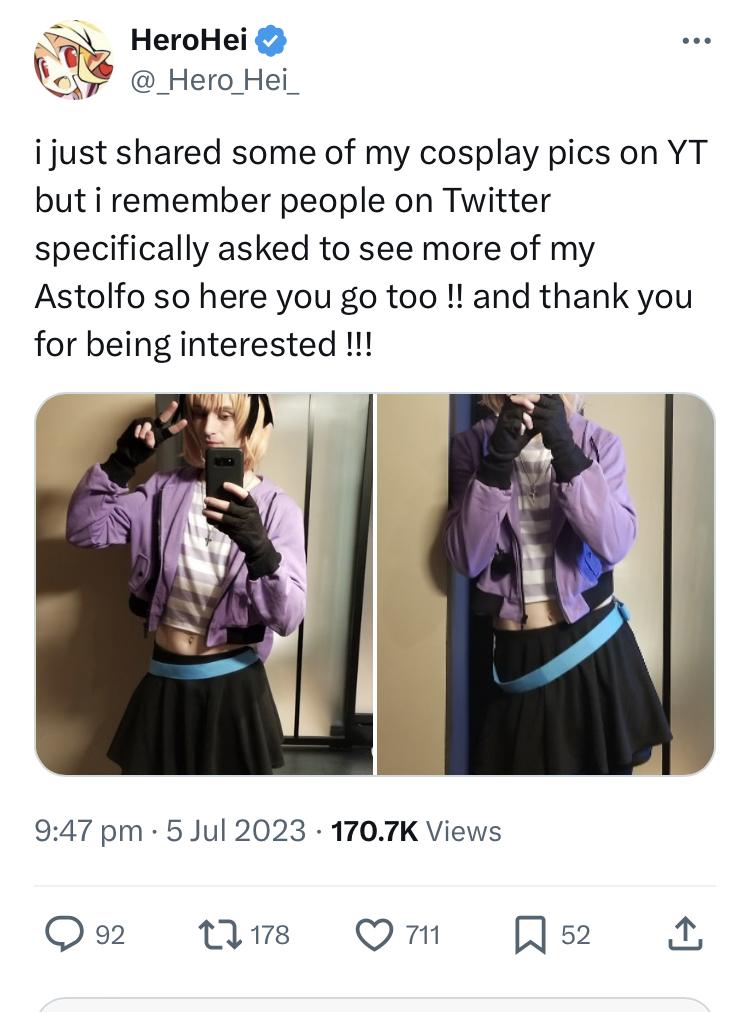The width and height of the screenshot is (750, 1012).
Task: Open the @_Hero_Hei_ profile handle
Action: tap(214, 81)
